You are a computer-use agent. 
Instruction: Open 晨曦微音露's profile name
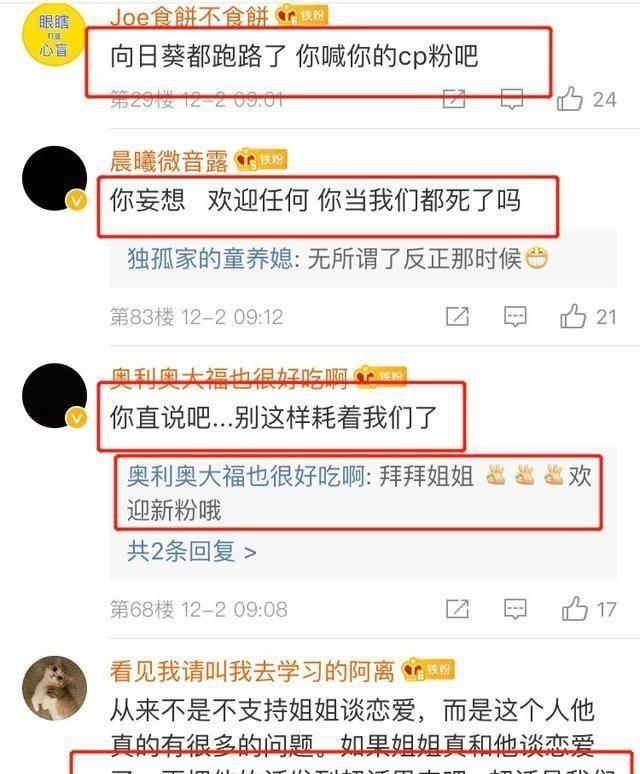point(170,159)
